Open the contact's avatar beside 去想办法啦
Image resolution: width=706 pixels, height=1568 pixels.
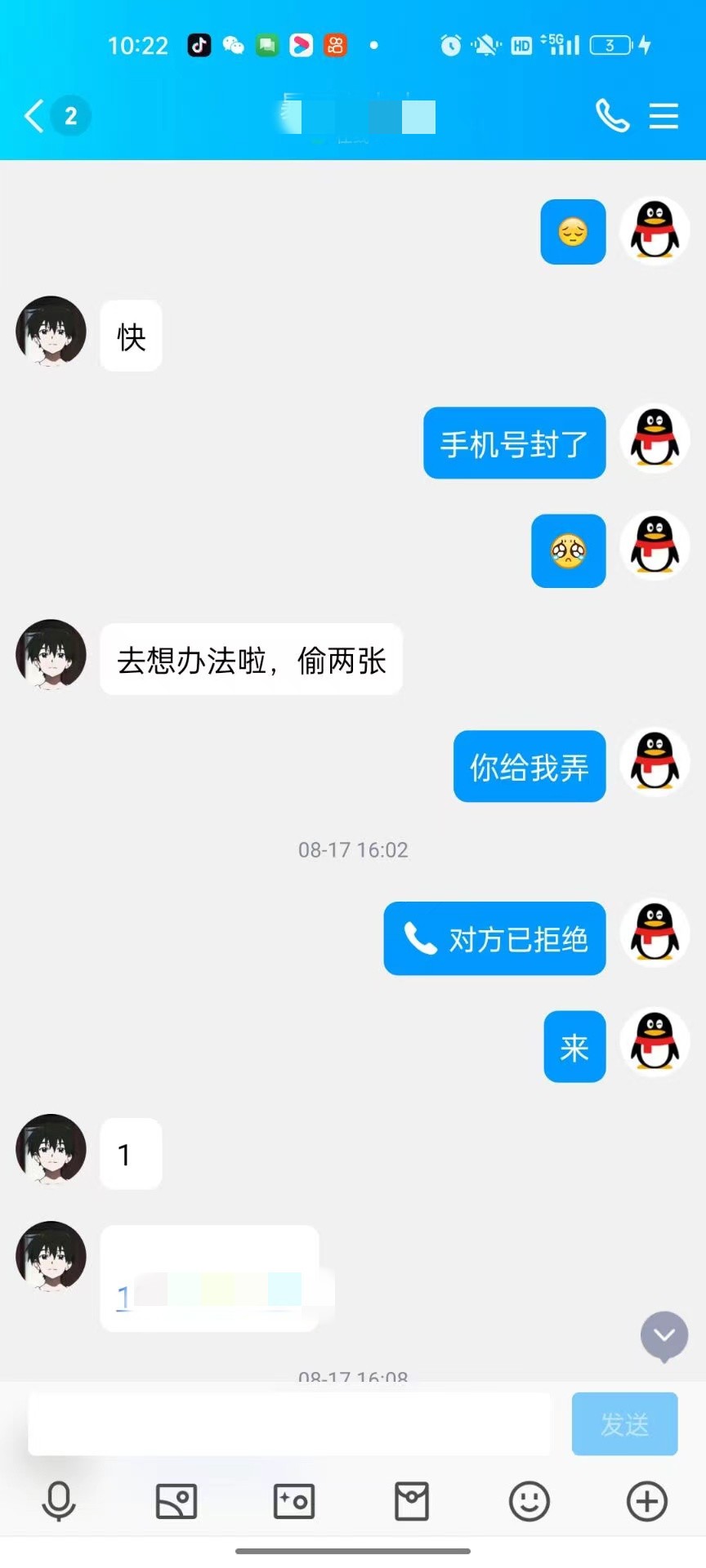[x=51, y=655]
